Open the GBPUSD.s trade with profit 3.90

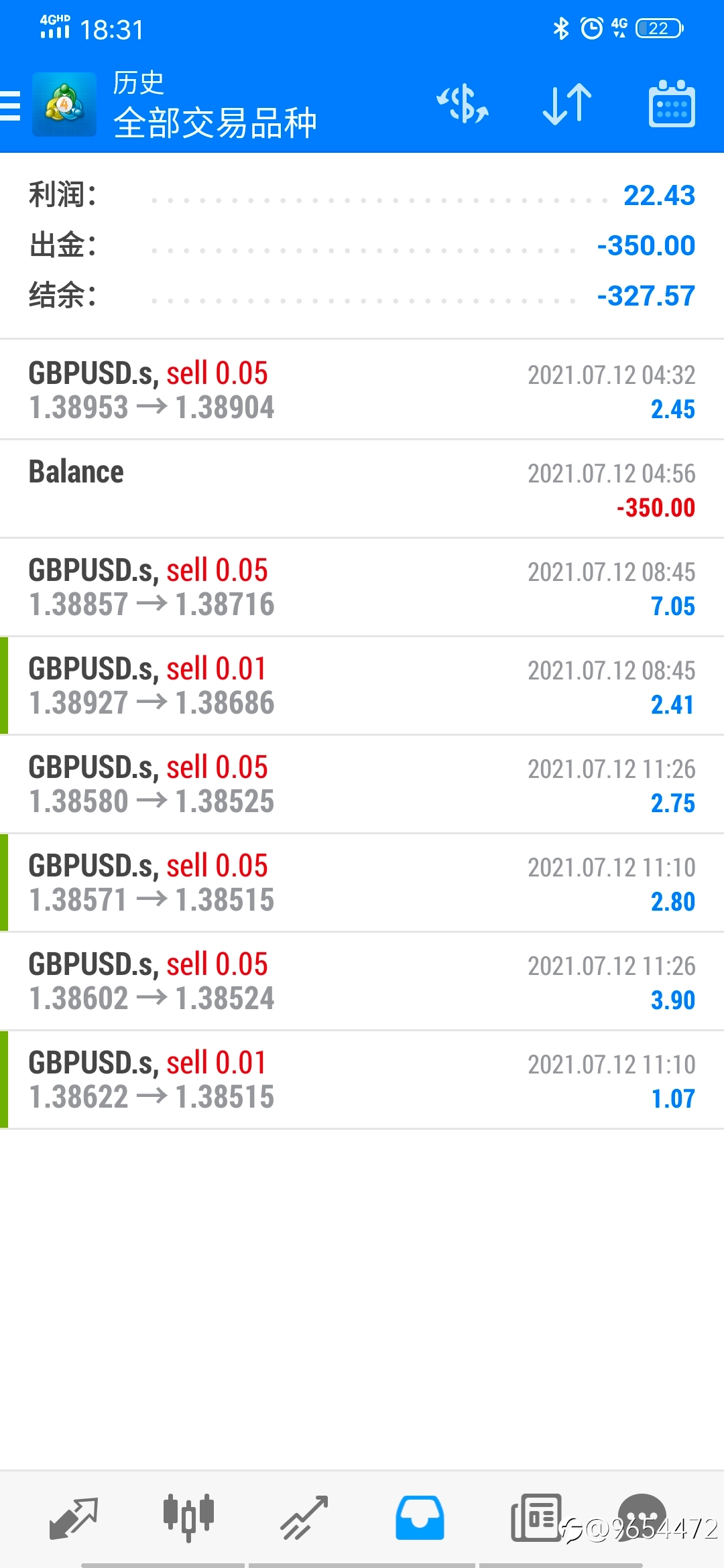coord(362,981)
